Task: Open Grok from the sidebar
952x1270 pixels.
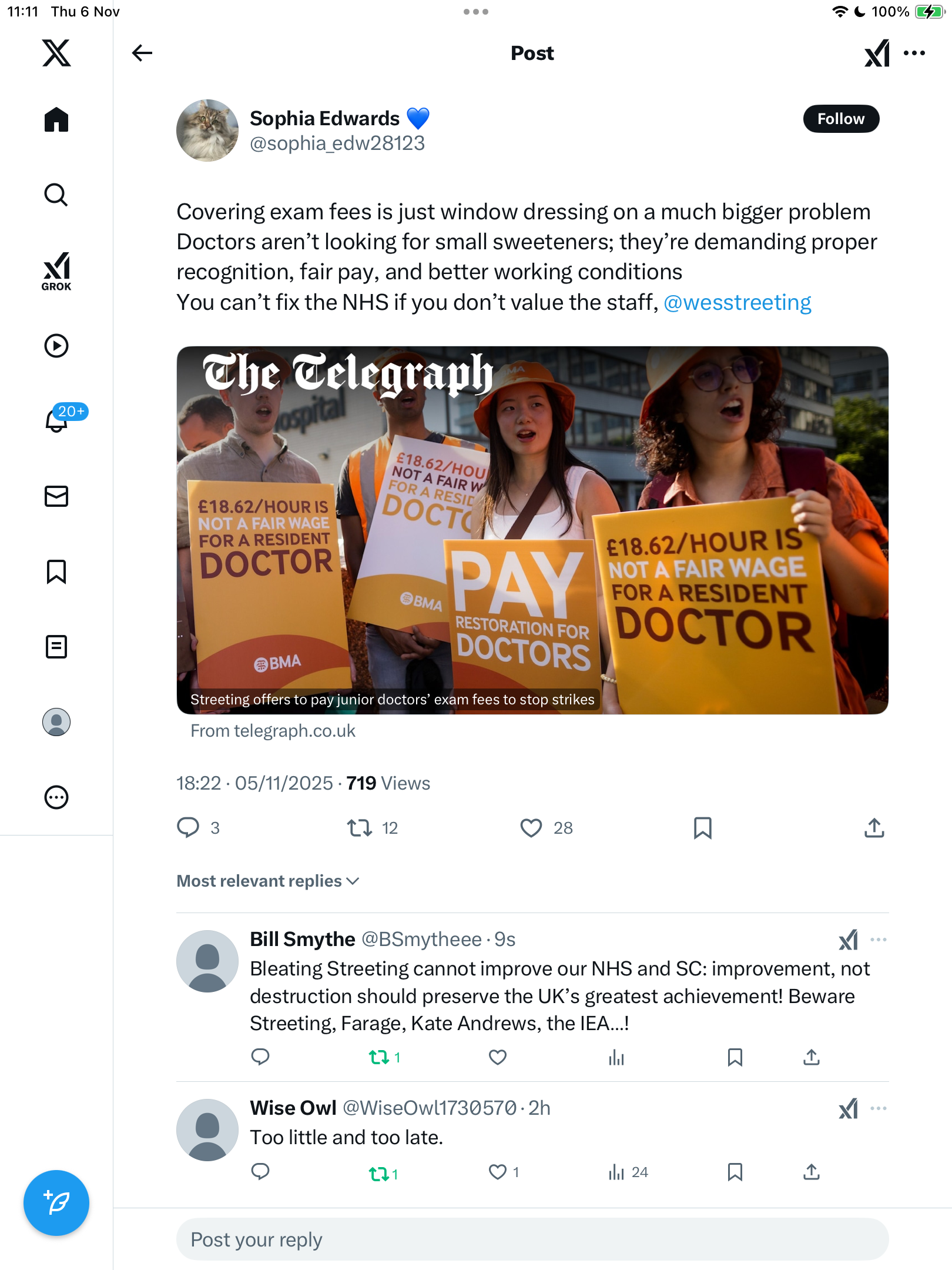Action: pos(56,271)
